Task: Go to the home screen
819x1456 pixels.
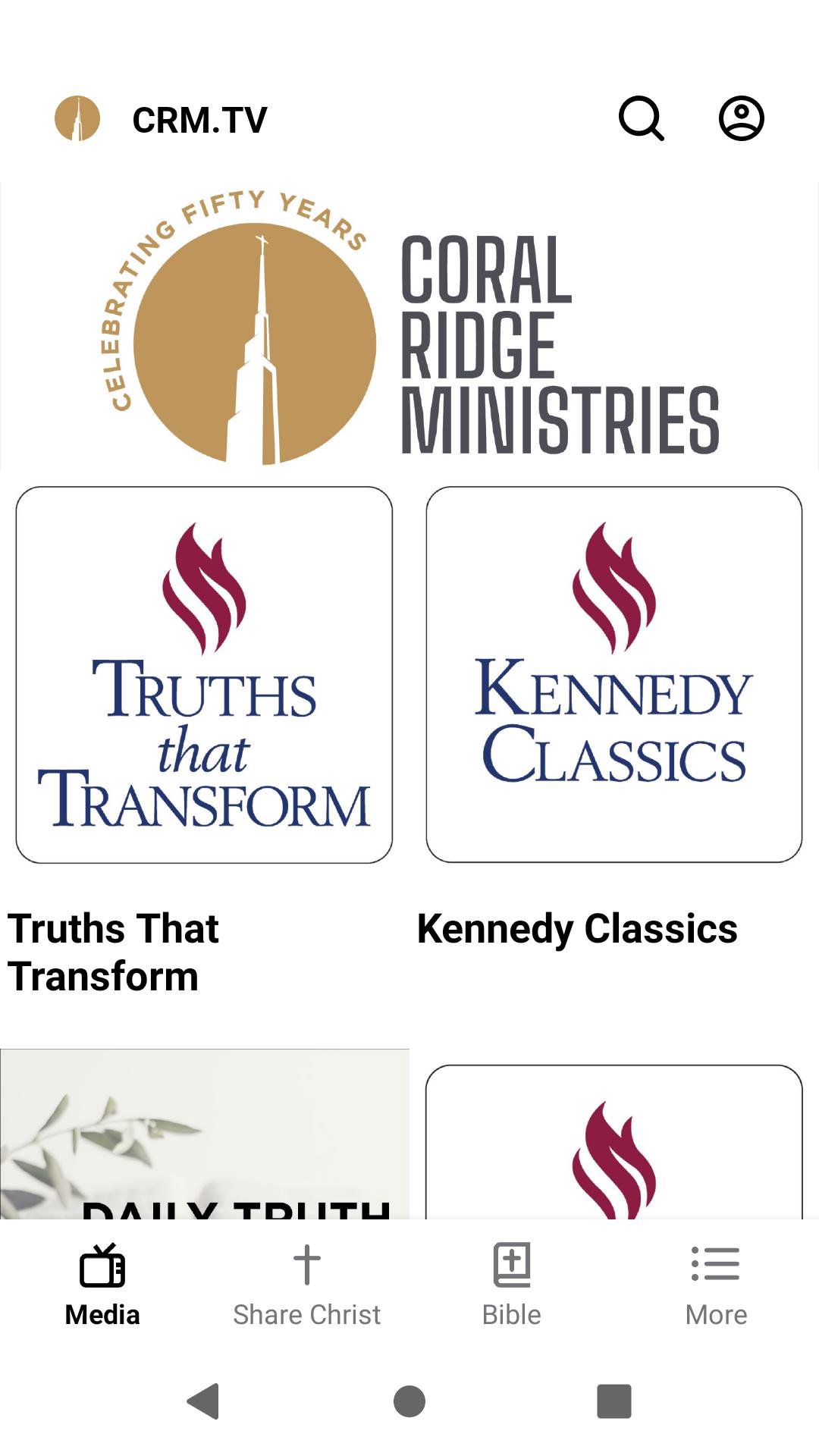Action: pos(409,1401)
